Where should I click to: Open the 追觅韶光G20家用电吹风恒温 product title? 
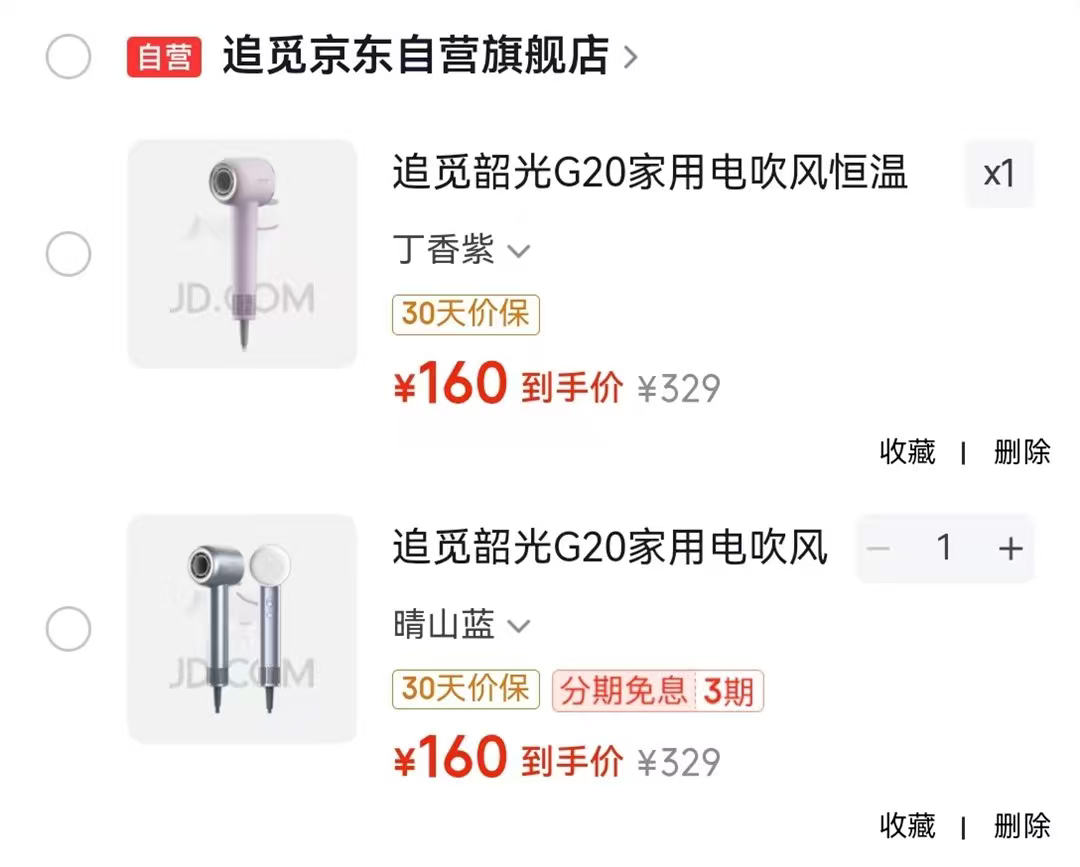(x=650, y=174)
